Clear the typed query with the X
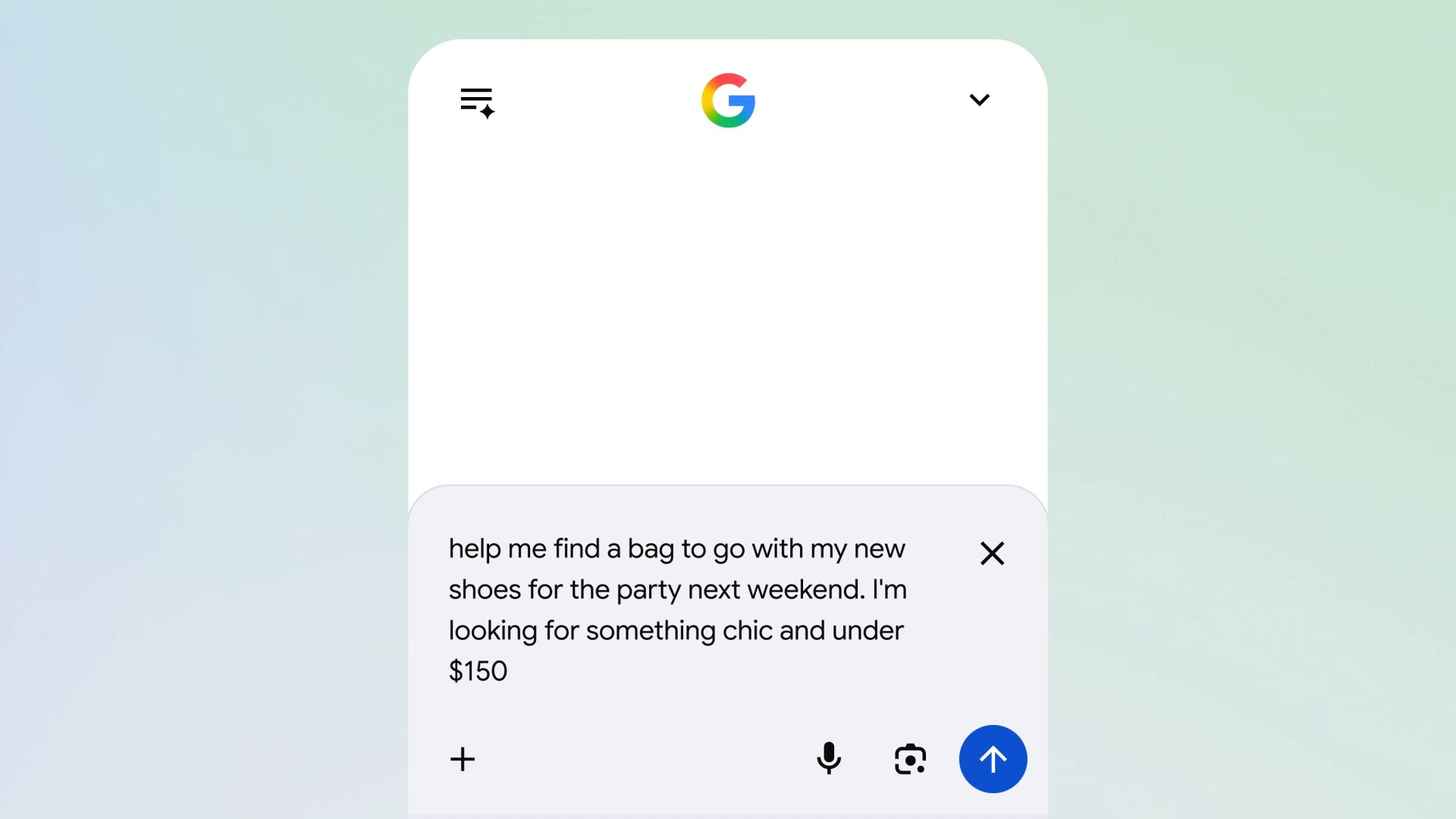The width and height of the screenshot is (1456, 819). pos(992,554)
